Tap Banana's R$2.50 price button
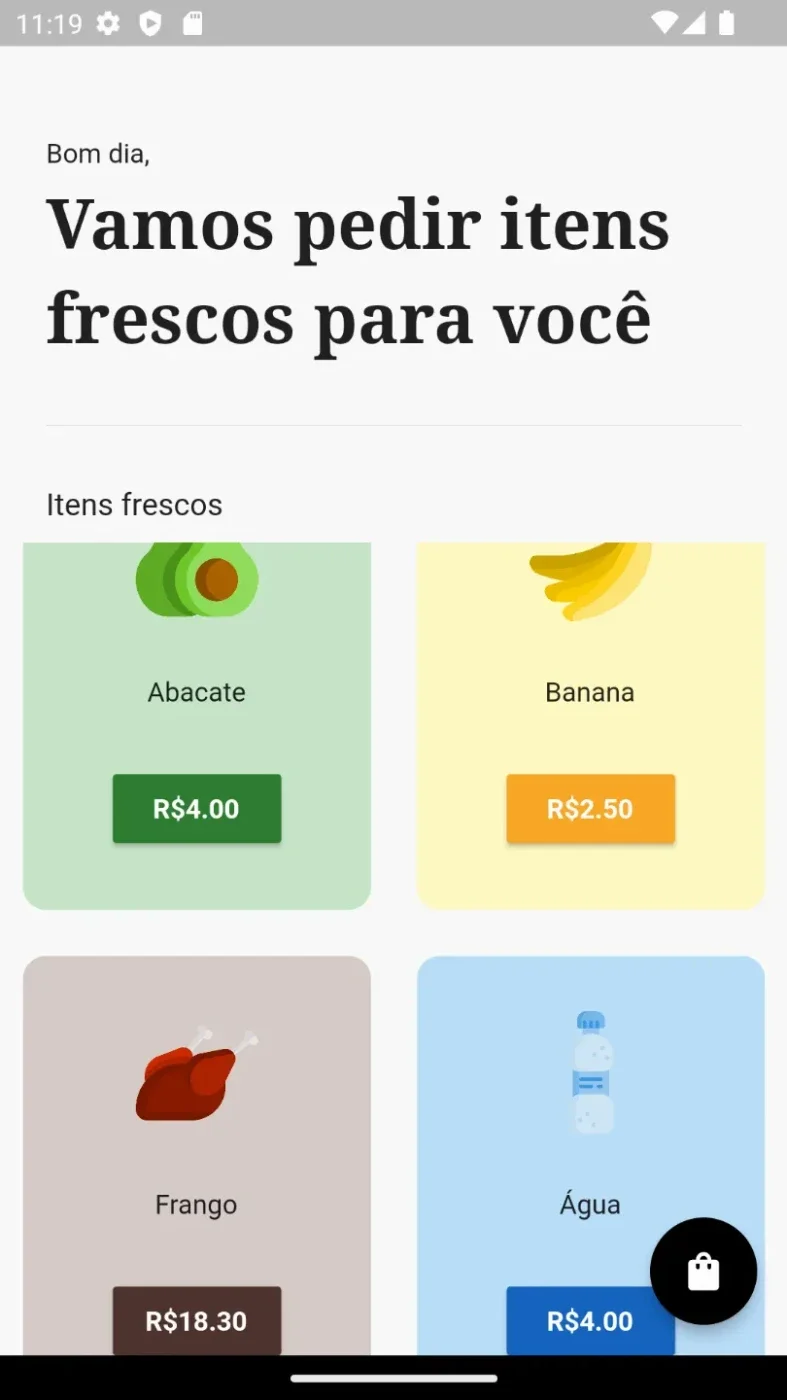The height and width of the screenshot is (1400, 787). (x=590, y=808)
